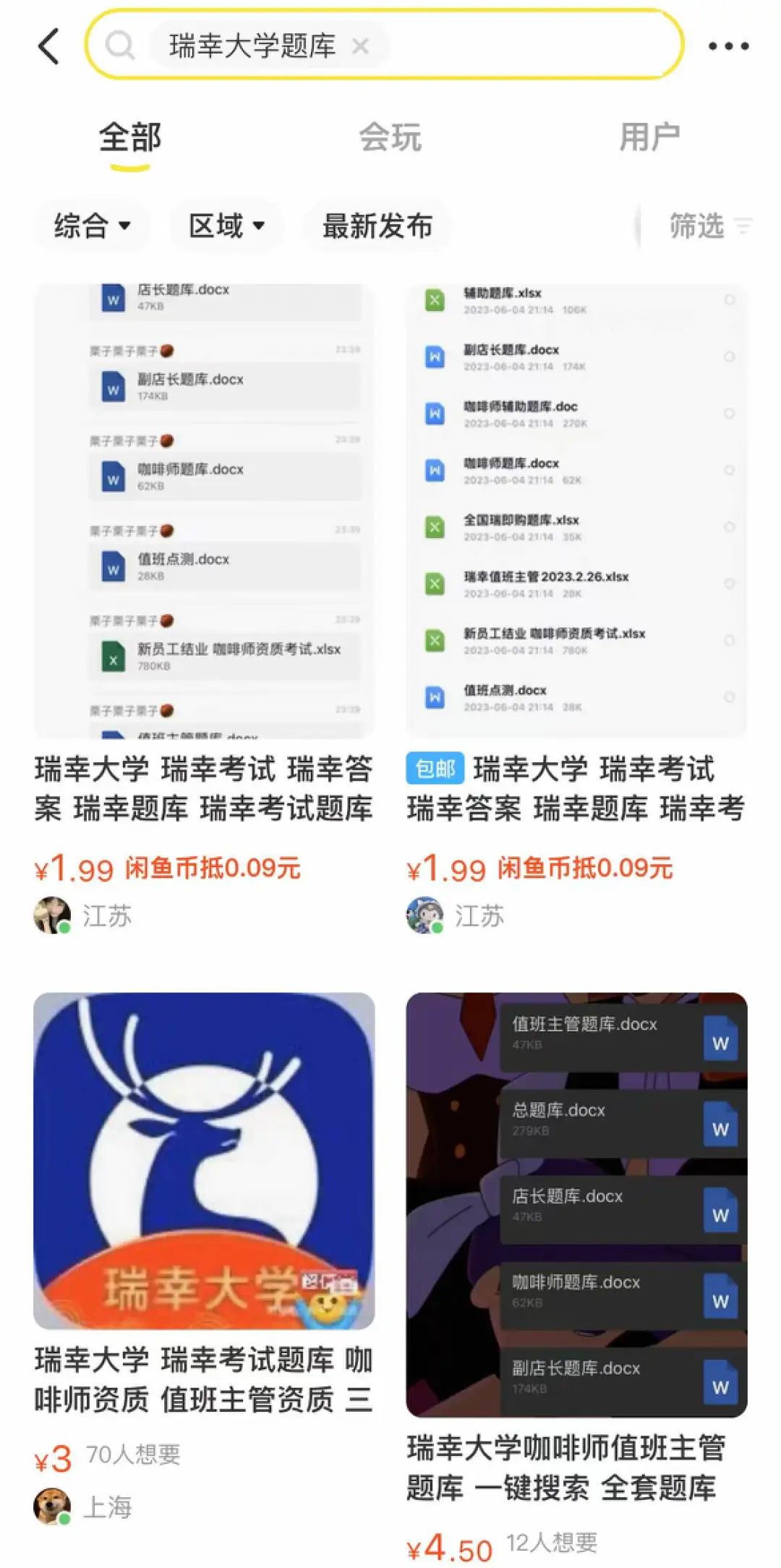Switch to the 用户 tab
The width and height of the screenshot is (781, 1568).
click(x=649, y=137)
